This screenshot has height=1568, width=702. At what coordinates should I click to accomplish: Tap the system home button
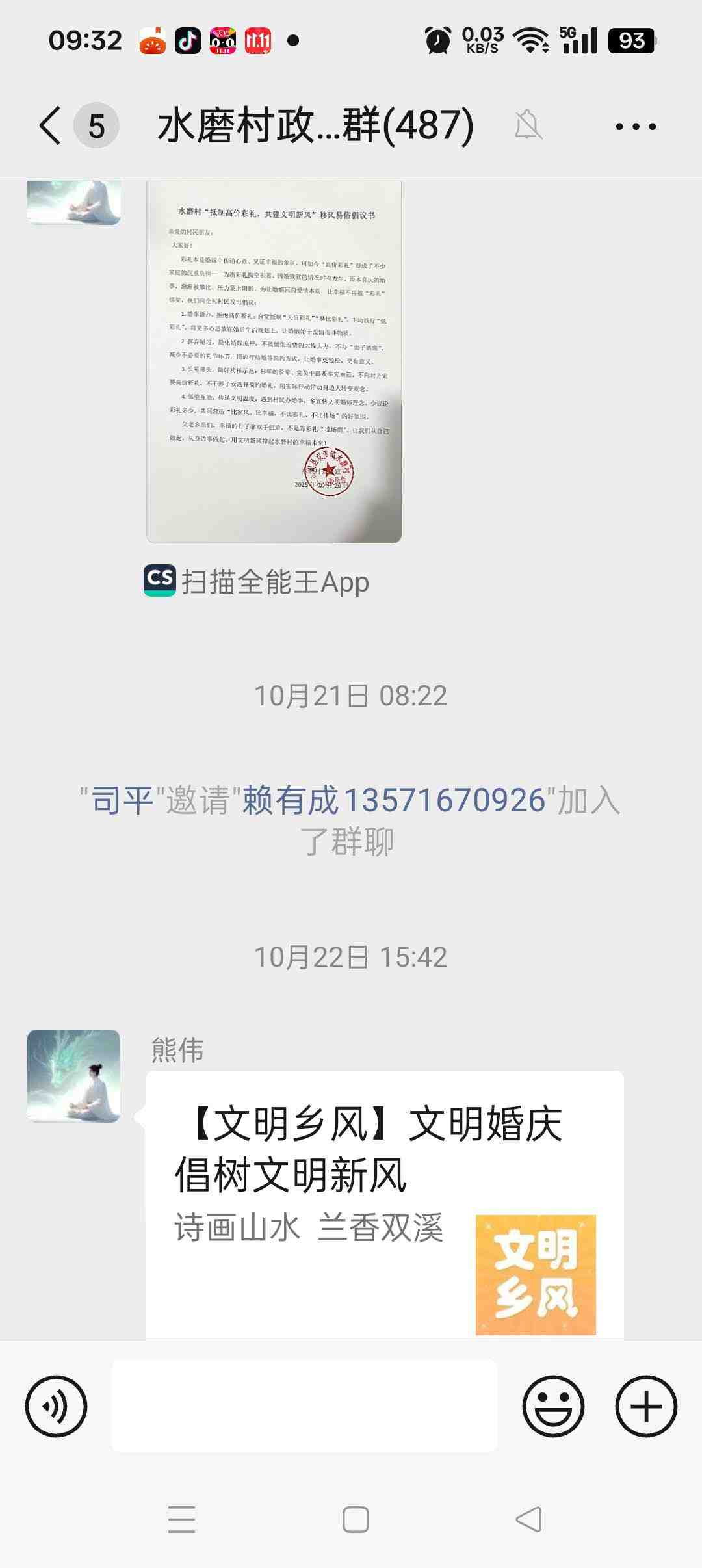point(356,1520)
